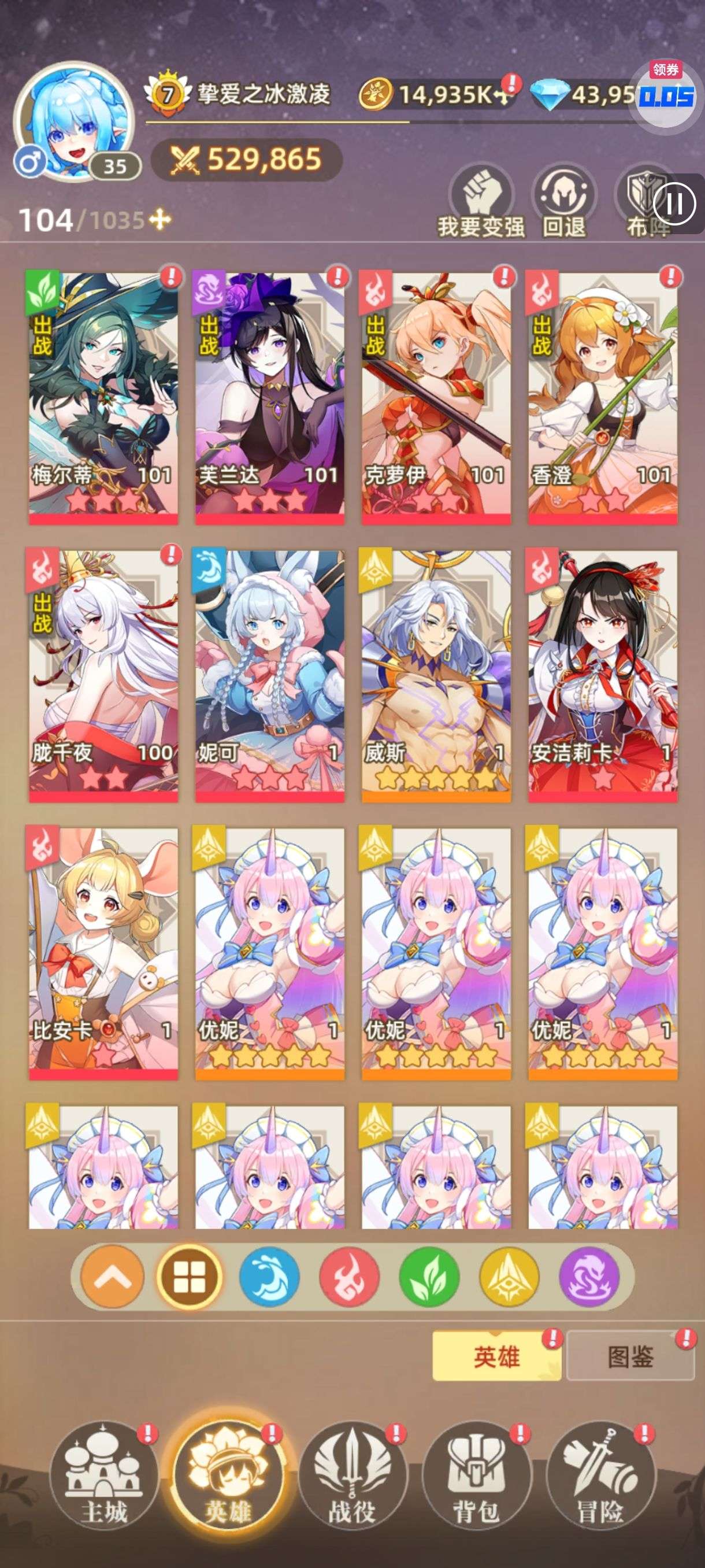Open hero card 梅尔蒂
This screenshot has height=1568, width=705.
point(103,397)
